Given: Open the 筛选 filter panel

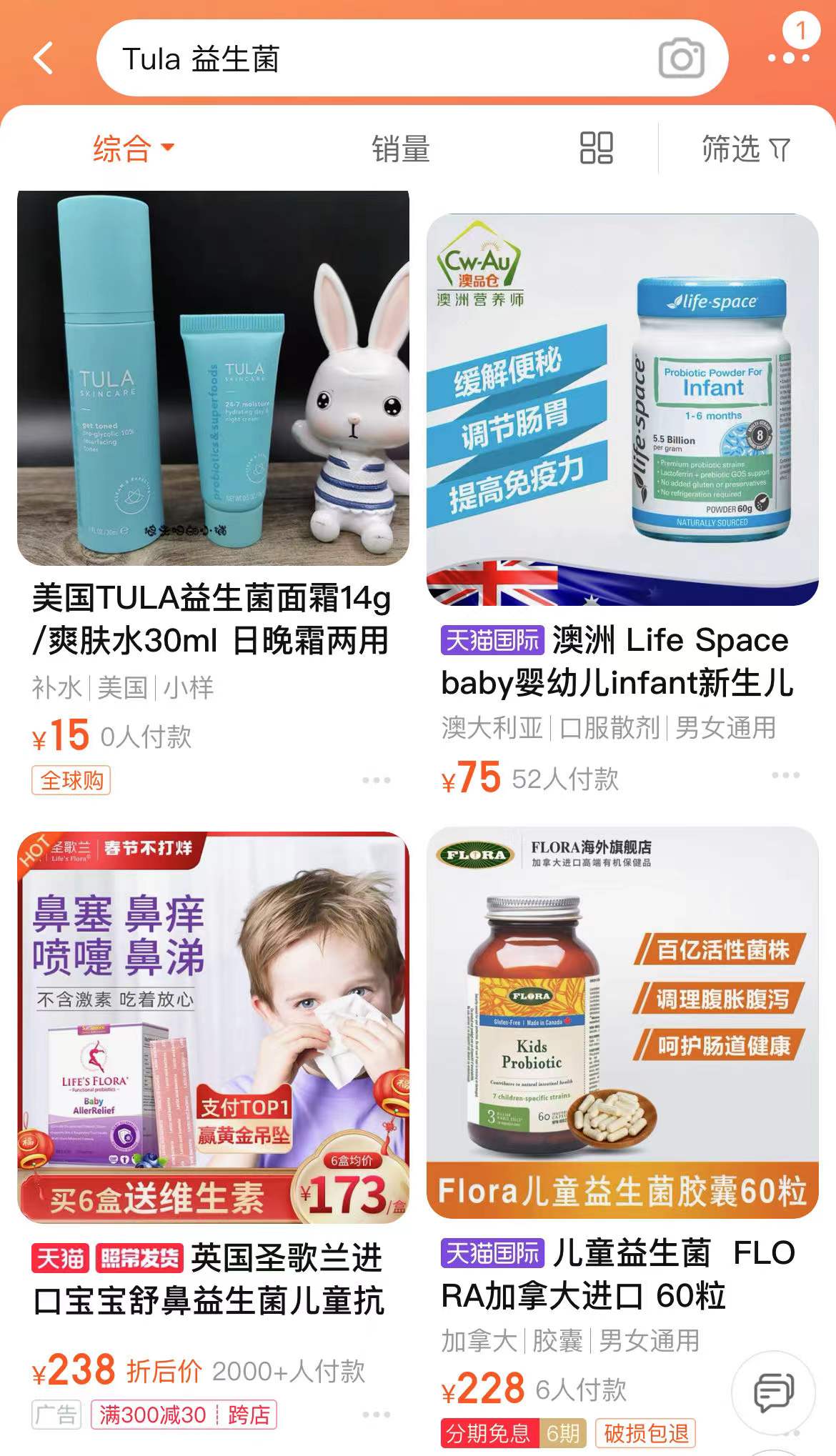Looking at the screenshot, I should pos(745,149).
